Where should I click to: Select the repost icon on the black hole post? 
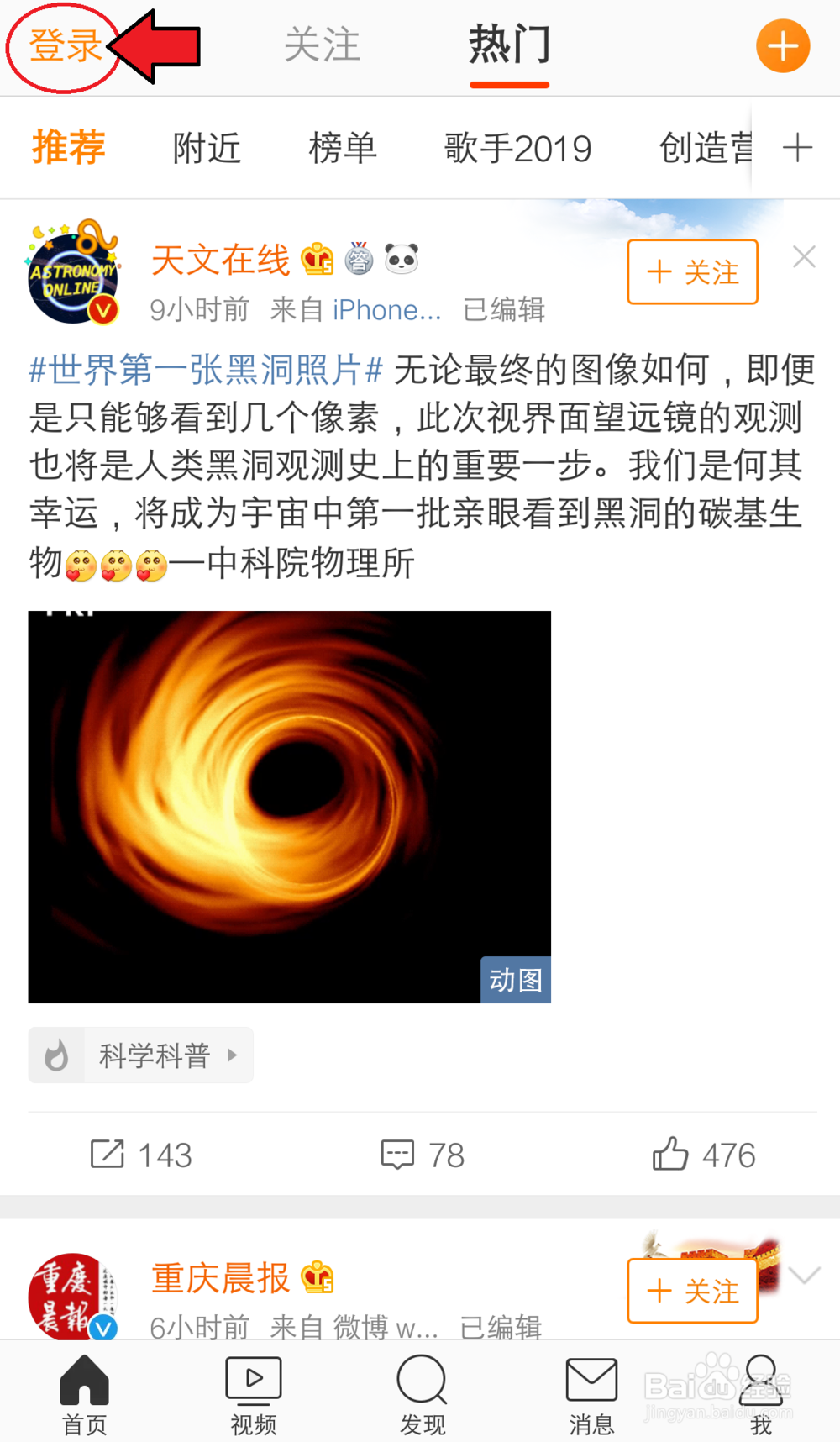[107, 1155]
